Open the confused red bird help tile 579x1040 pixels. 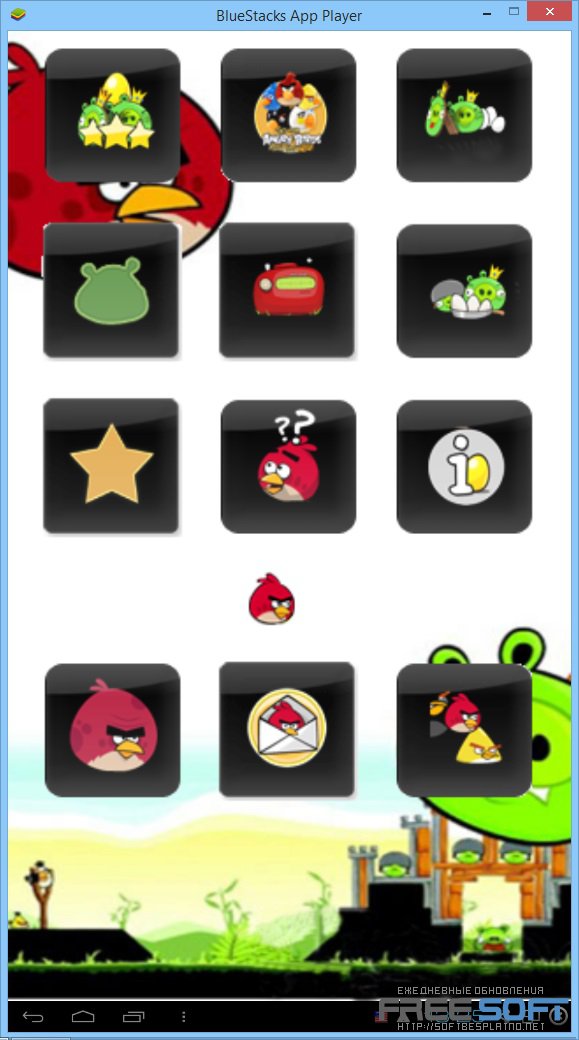coord(289,466)
